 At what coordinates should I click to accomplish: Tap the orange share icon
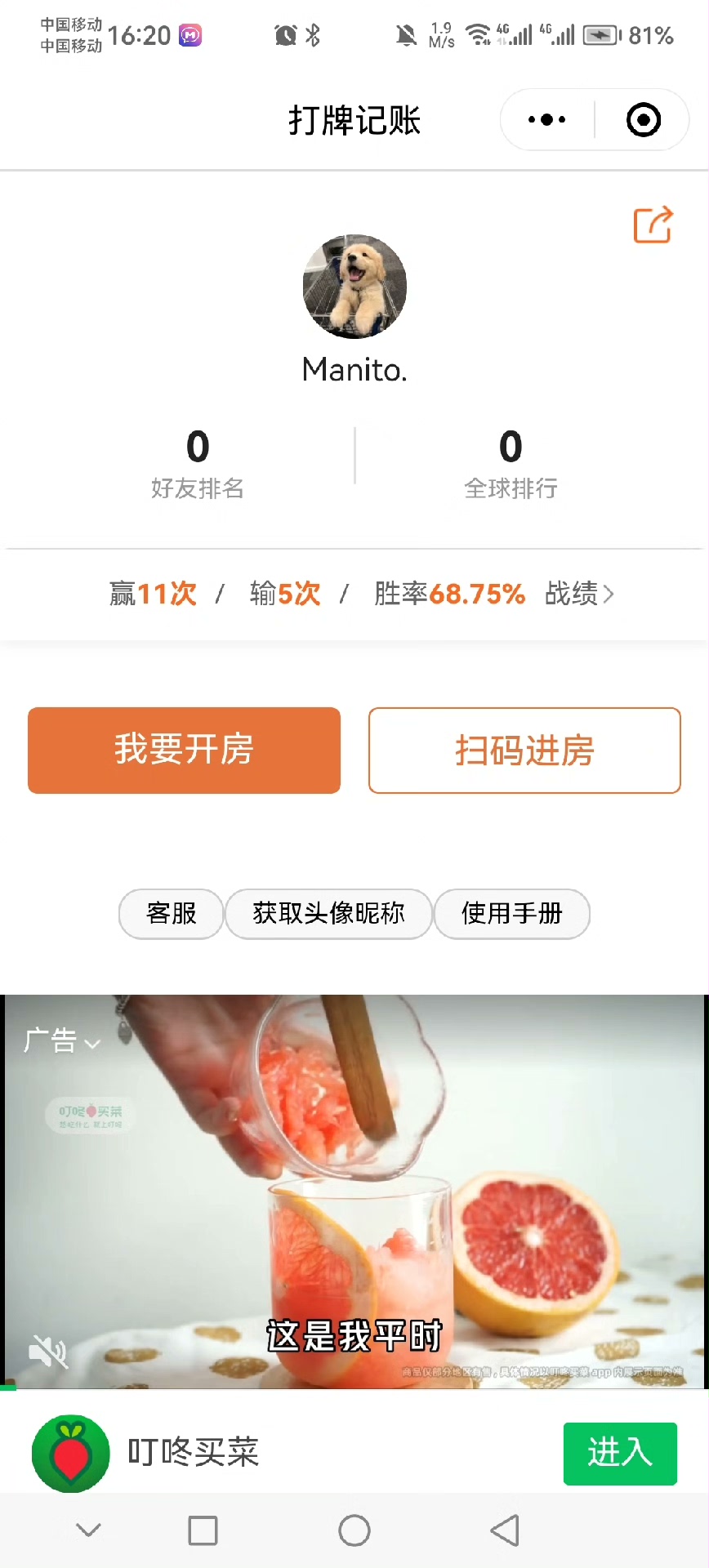pyautogui.click(x=653, y=225)
